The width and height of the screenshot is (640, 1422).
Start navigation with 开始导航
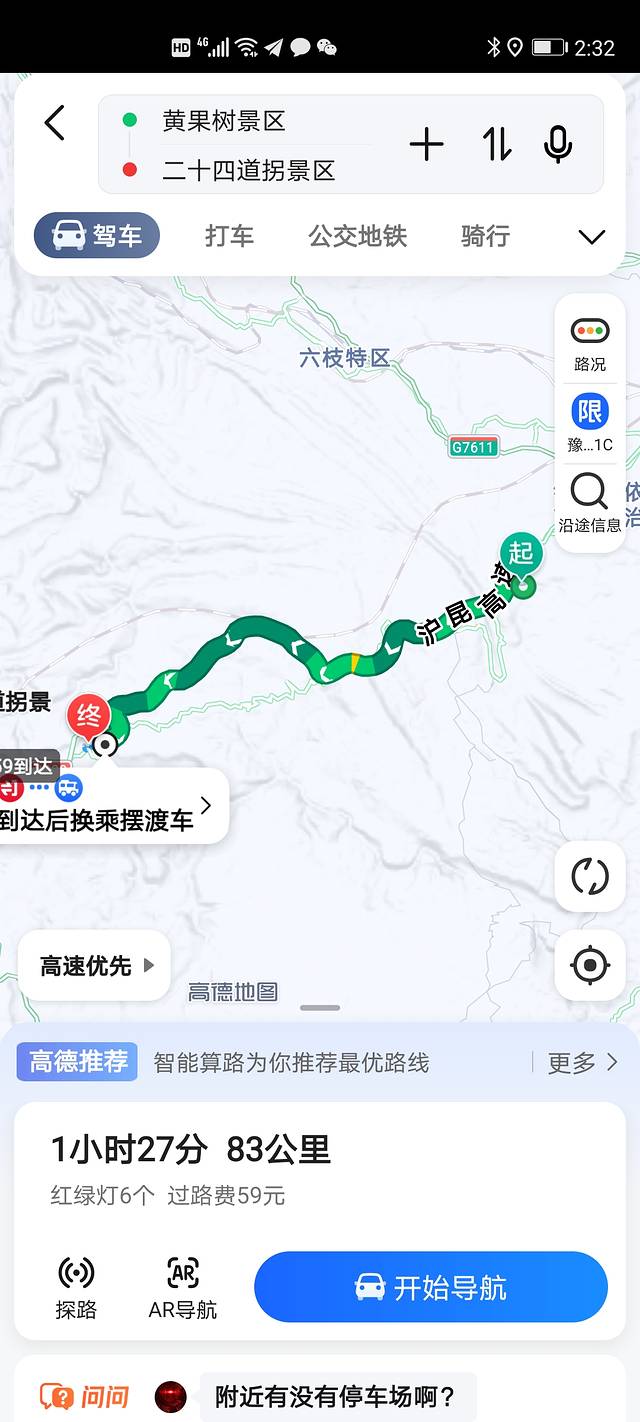coord(431,1287)
